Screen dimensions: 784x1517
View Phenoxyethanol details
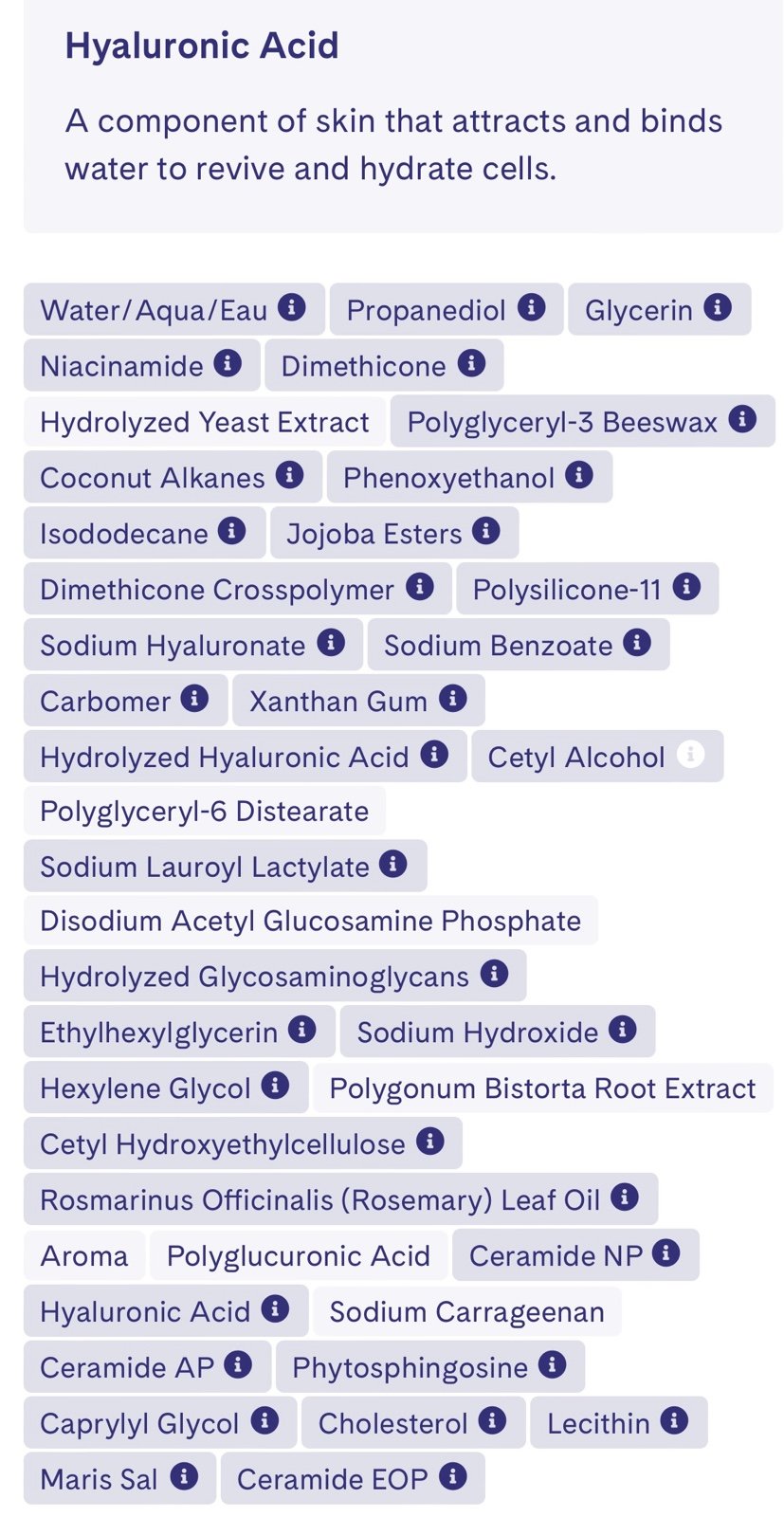(x=469, y=477)
